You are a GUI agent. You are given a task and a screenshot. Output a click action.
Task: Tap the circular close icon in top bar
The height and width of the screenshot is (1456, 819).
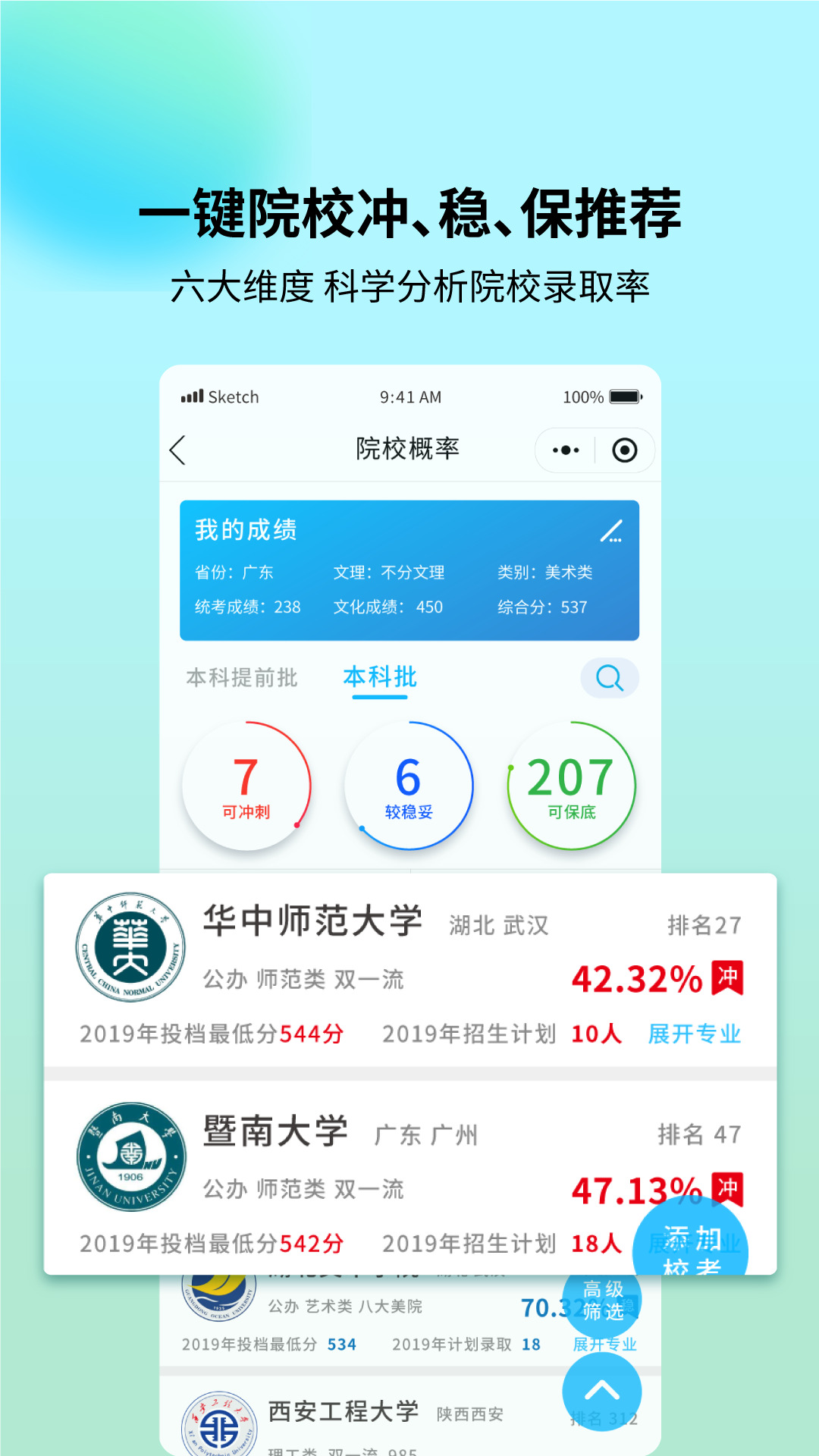click(x=626, y=450)
